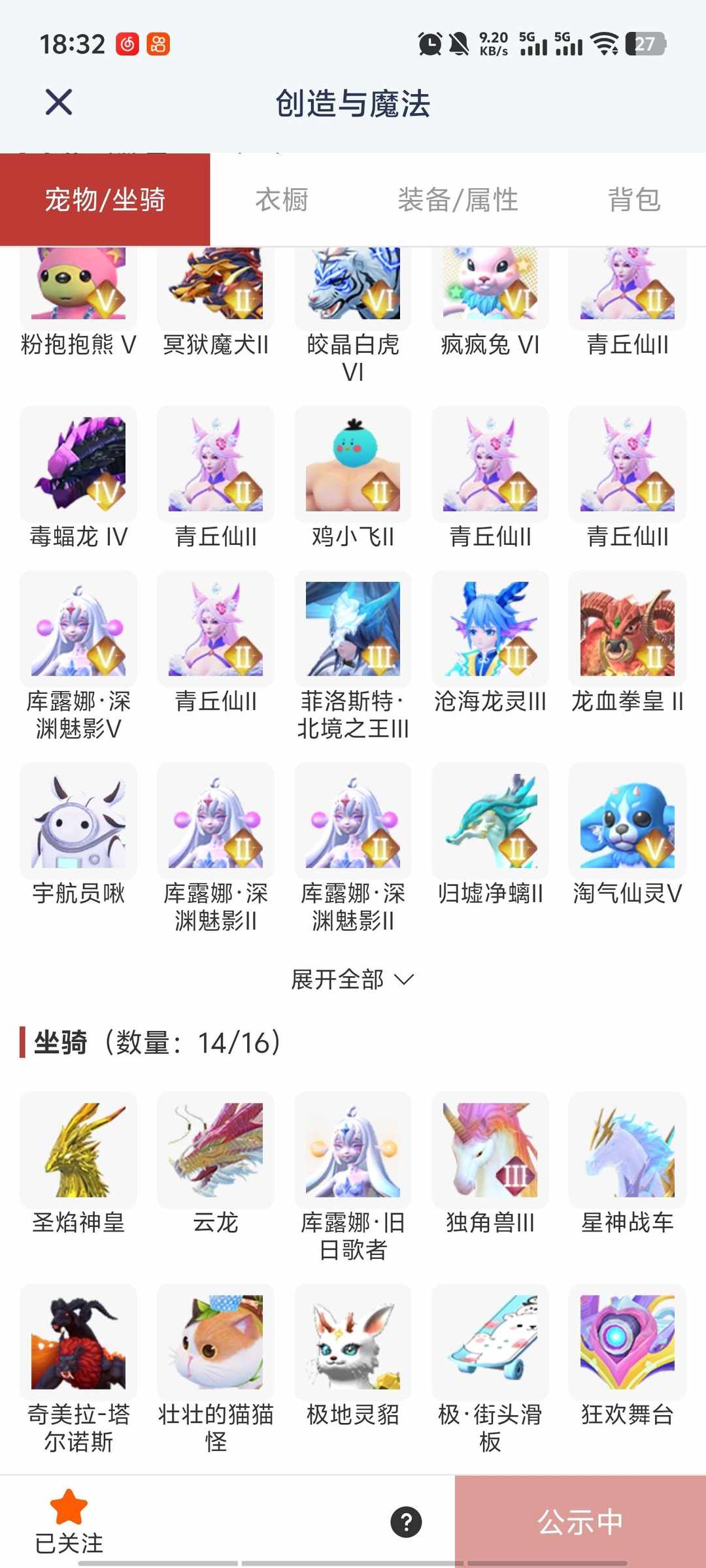
Task: Close the 创造与魔法 page
Action: tap(59, 103)
